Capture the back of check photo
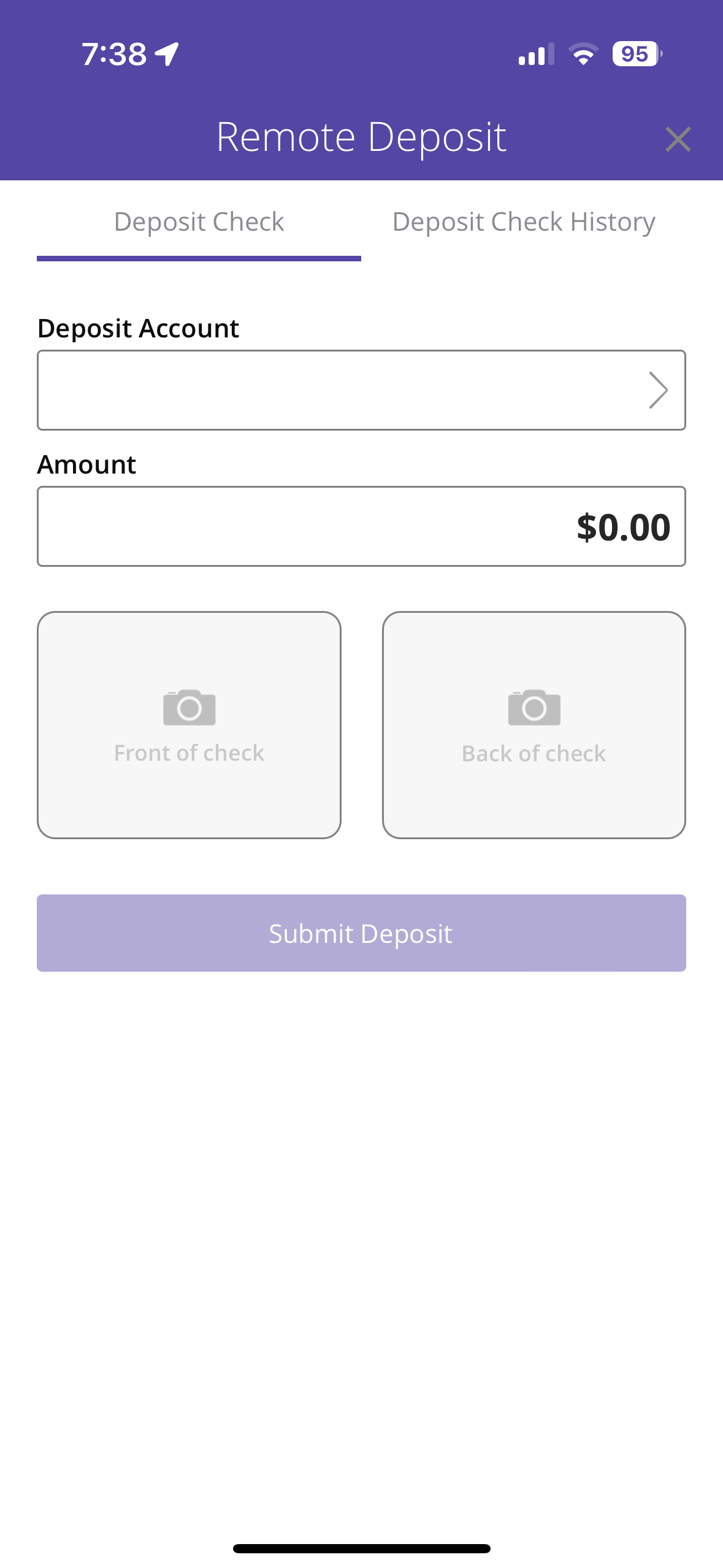723x1568 pixels. point(534,725)
